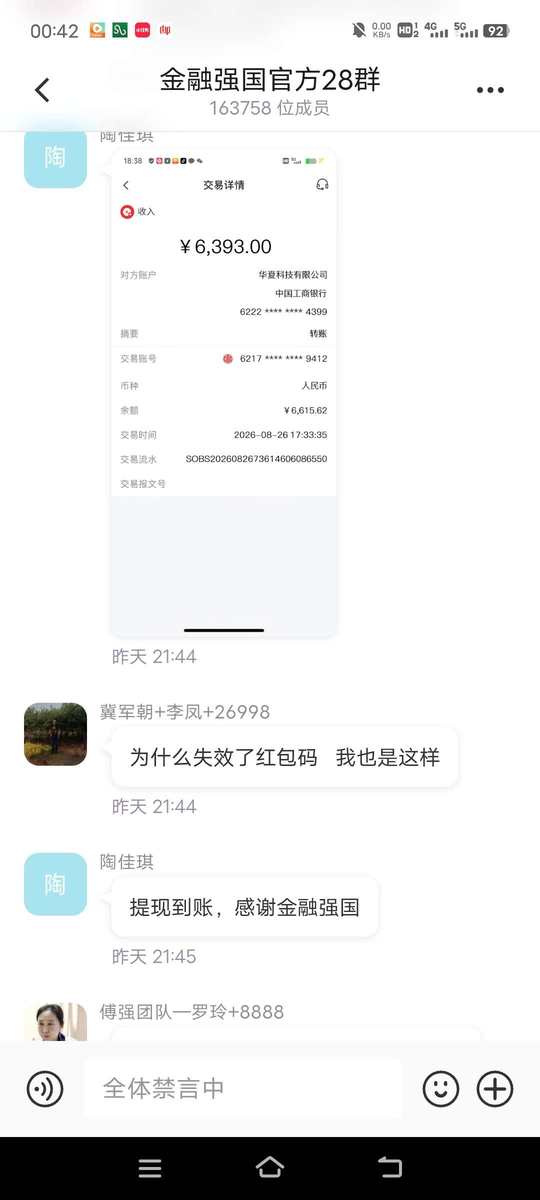
Task: View profile avatar of 冀军朝+李凤+26998
Action: [55, 734]
